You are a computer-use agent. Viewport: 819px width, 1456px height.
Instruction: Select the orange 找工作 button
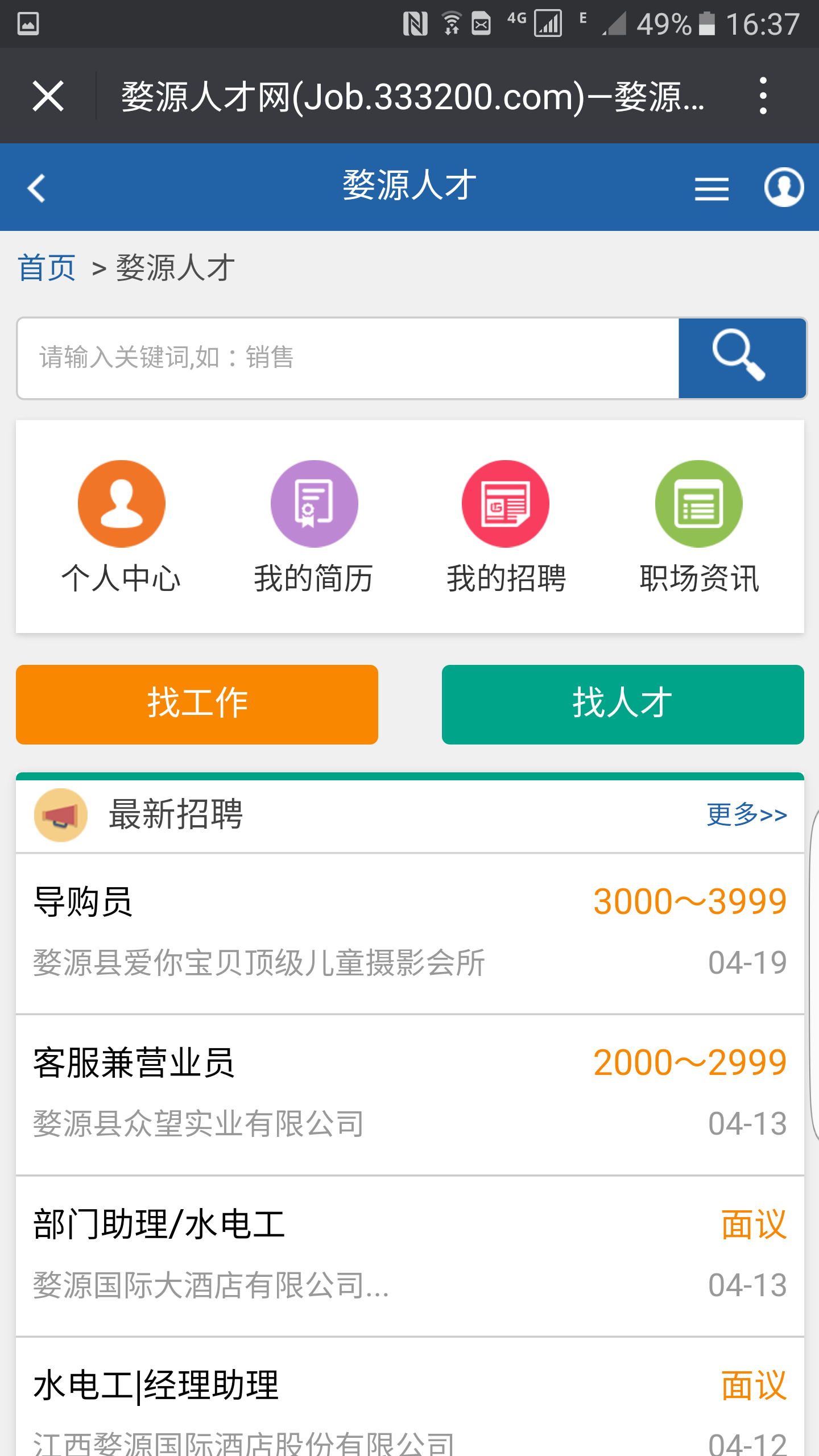pos(197,704)
